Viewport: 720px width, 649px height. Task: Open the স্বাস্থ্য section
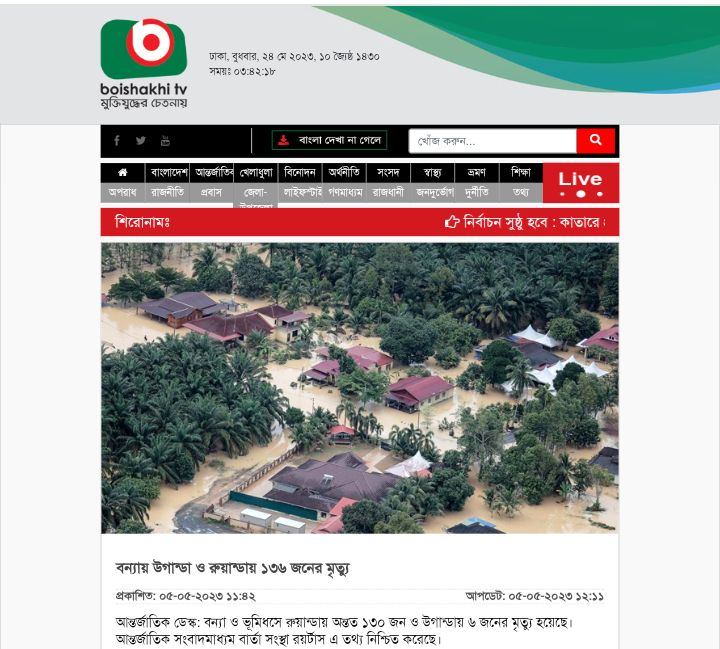tap(432, 173)
